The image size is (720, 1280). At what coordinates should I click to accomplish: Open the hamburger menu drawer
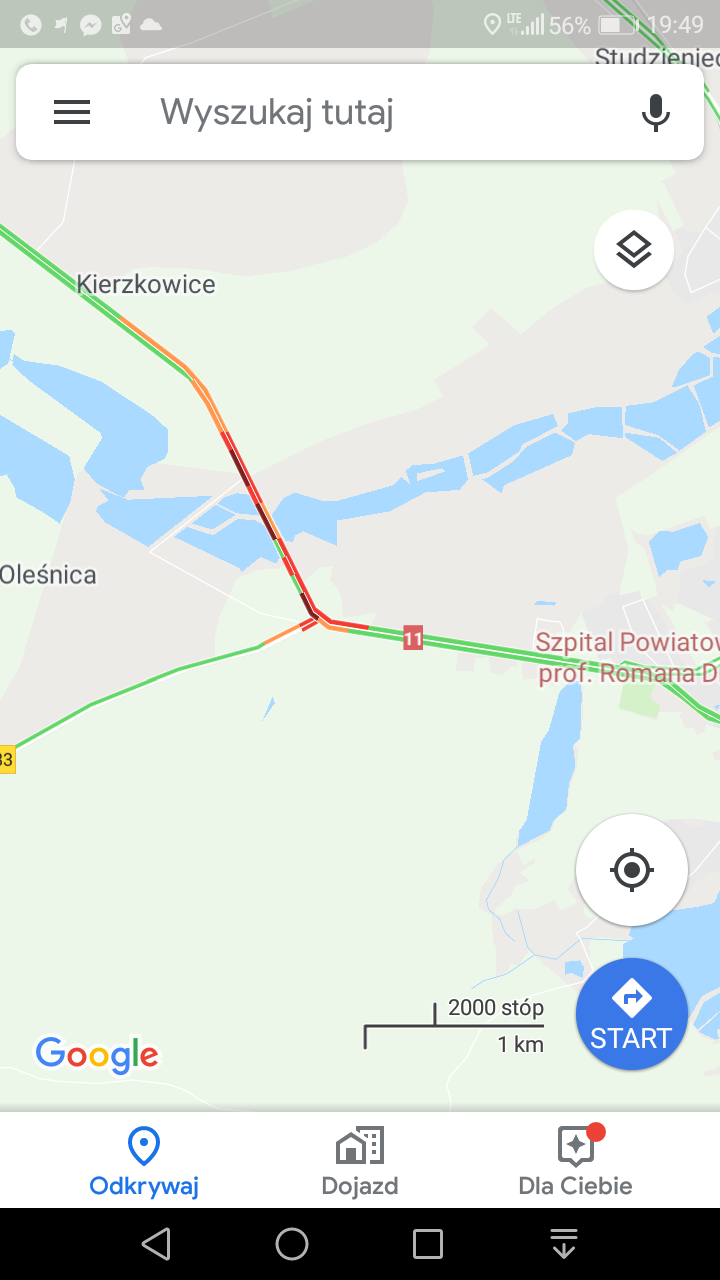click(72, 112)
